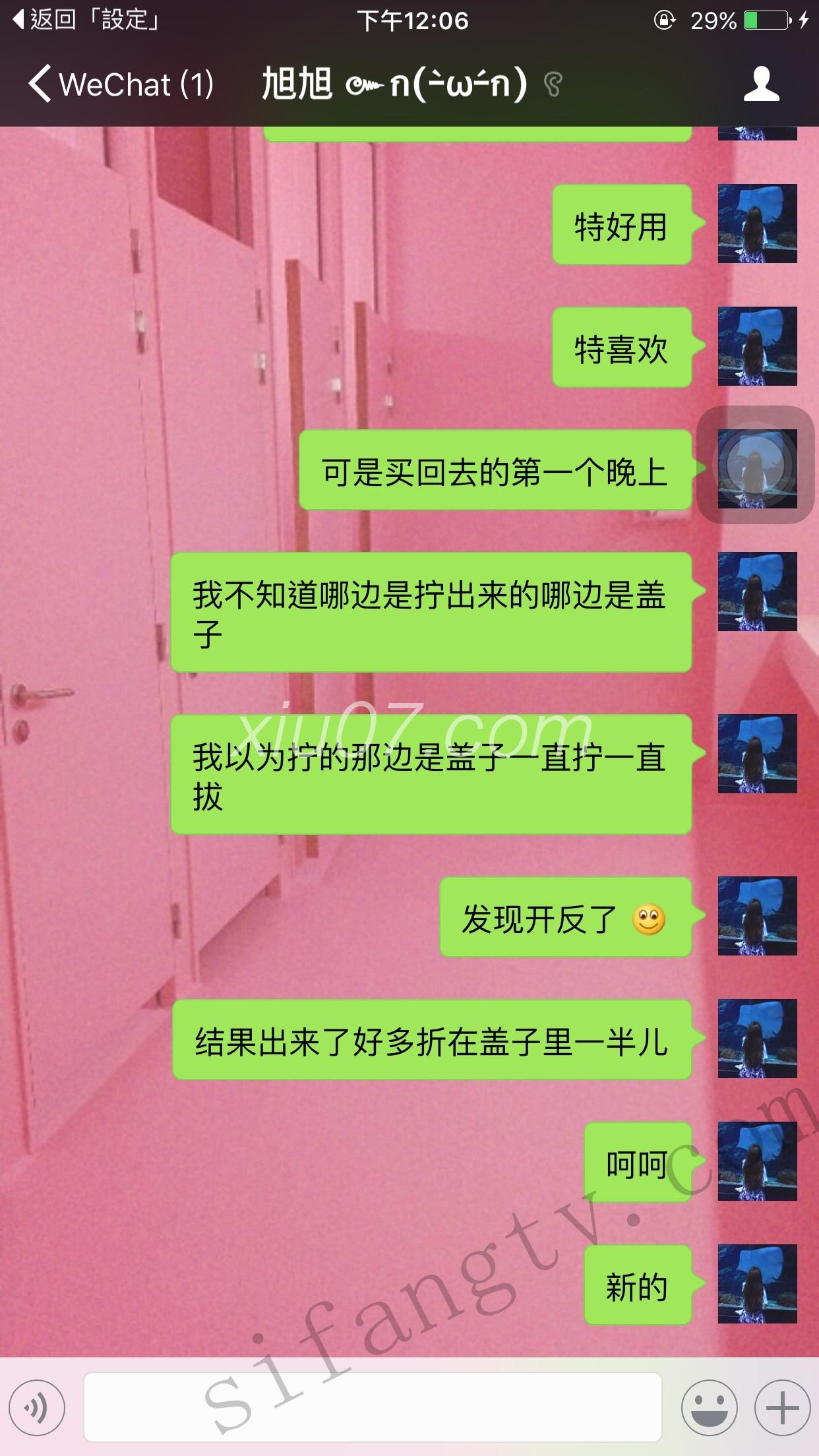Tap the AssistiveTouch floating button
The height and width of the screenshot is (1456, 819).
click(x=756, y=466)
